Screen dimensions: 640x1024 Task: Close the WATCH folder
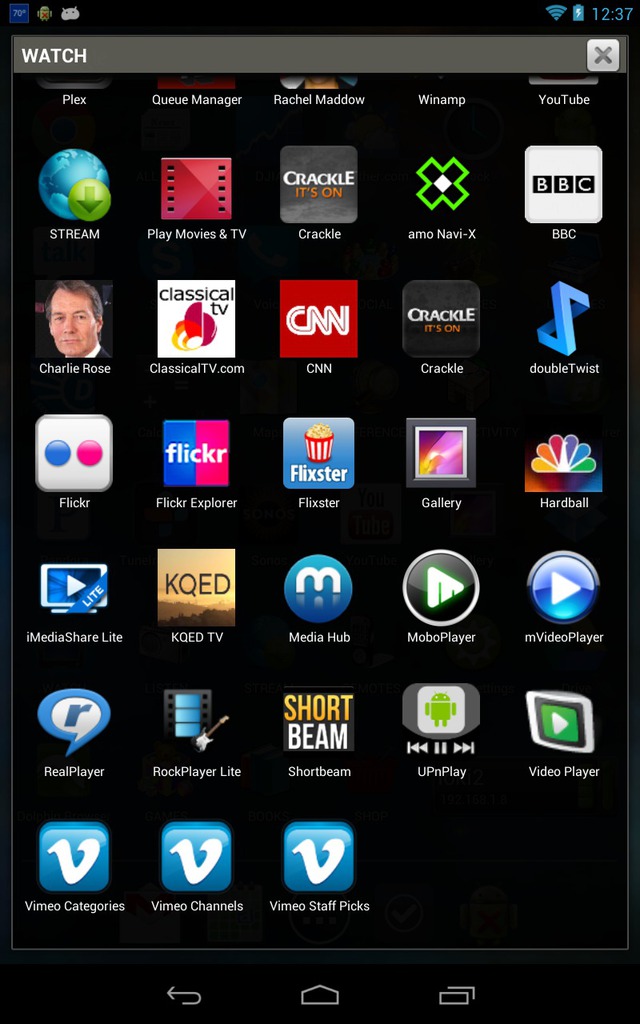coord(602,56)
